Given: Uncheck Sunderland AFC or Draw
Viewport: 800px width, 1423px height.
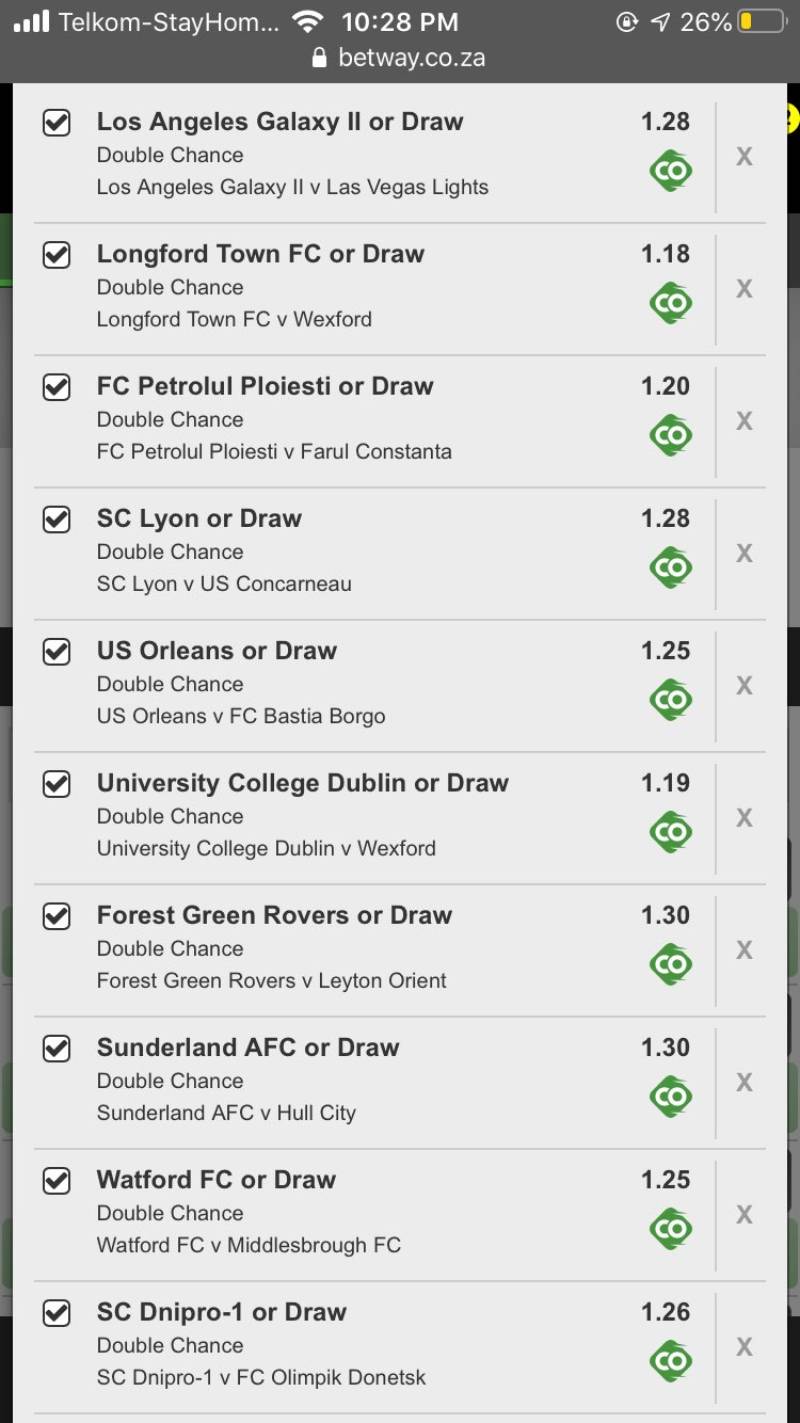Looking at the screenshot, I should point(57,1049).
